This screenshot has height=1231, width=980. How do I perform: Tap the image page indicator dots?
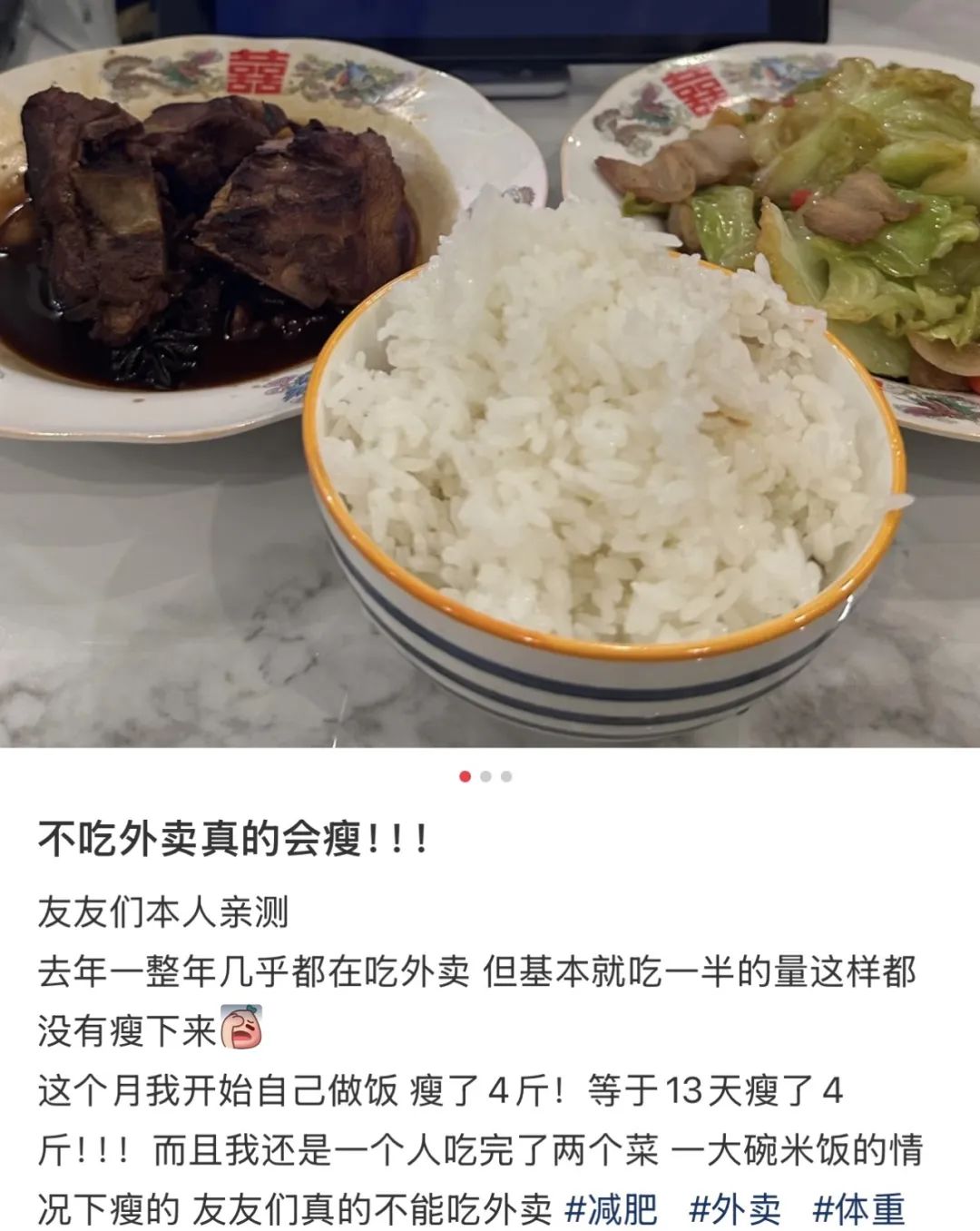coord(485,776)
